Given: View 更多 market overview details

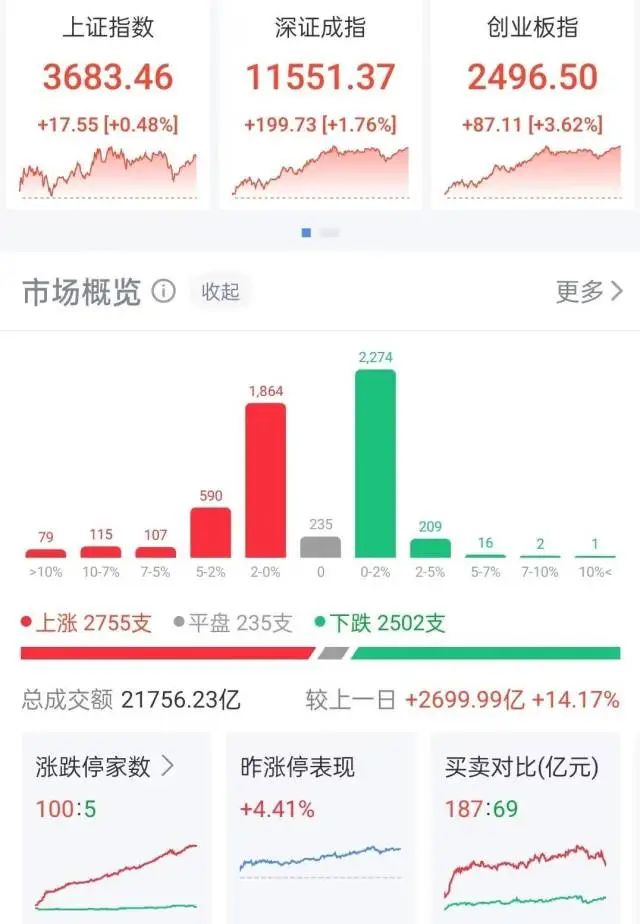Looking at the screenshot, I should (x=589, y=292).
